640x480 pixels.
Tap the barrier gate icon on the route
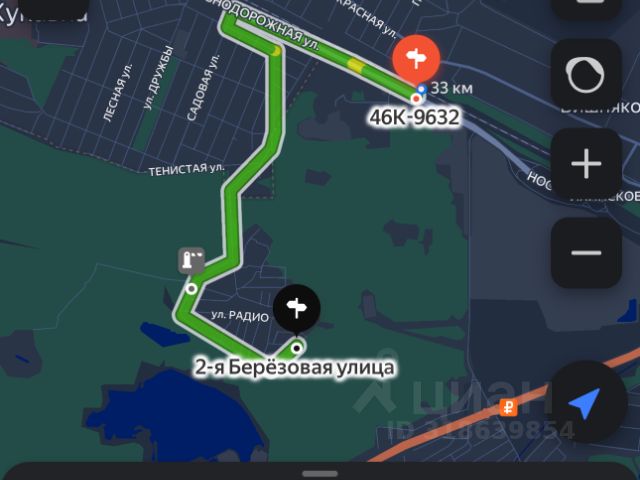coord(191,261)
